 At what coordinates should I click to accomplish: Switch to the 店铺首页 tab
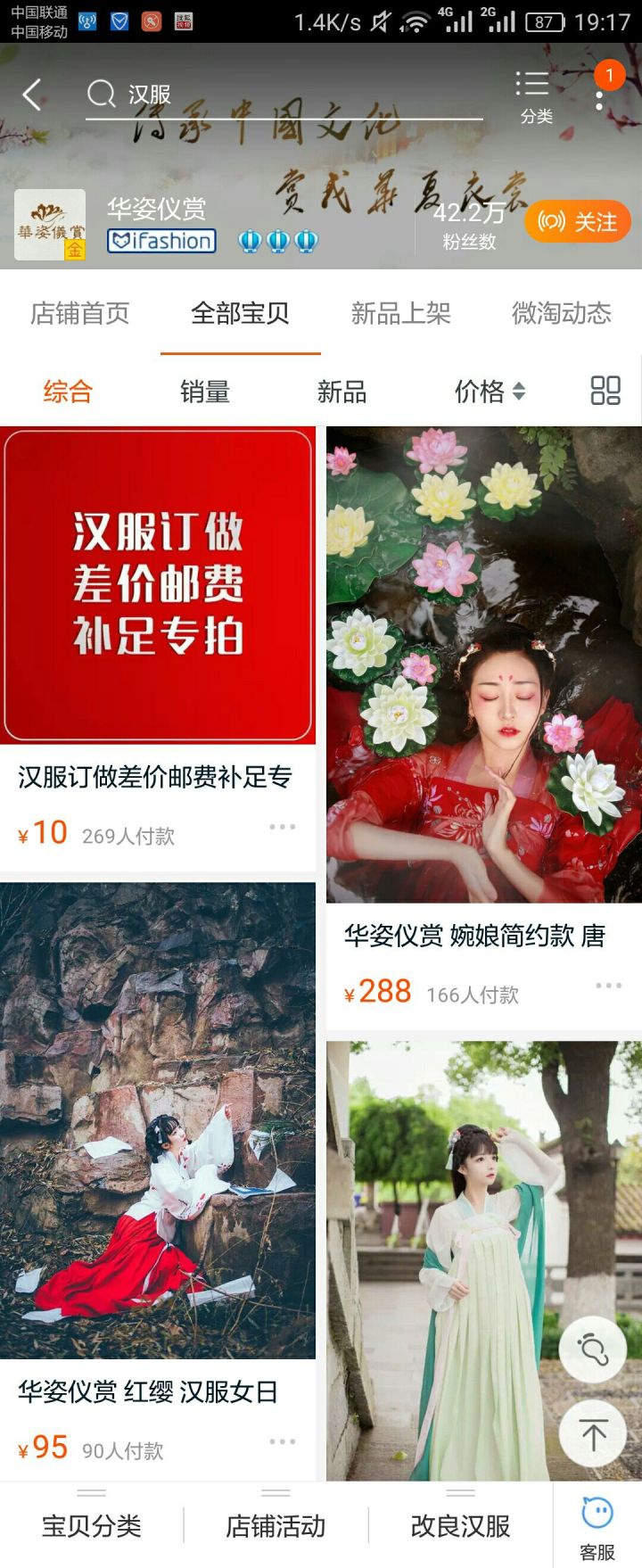point(80,313)
